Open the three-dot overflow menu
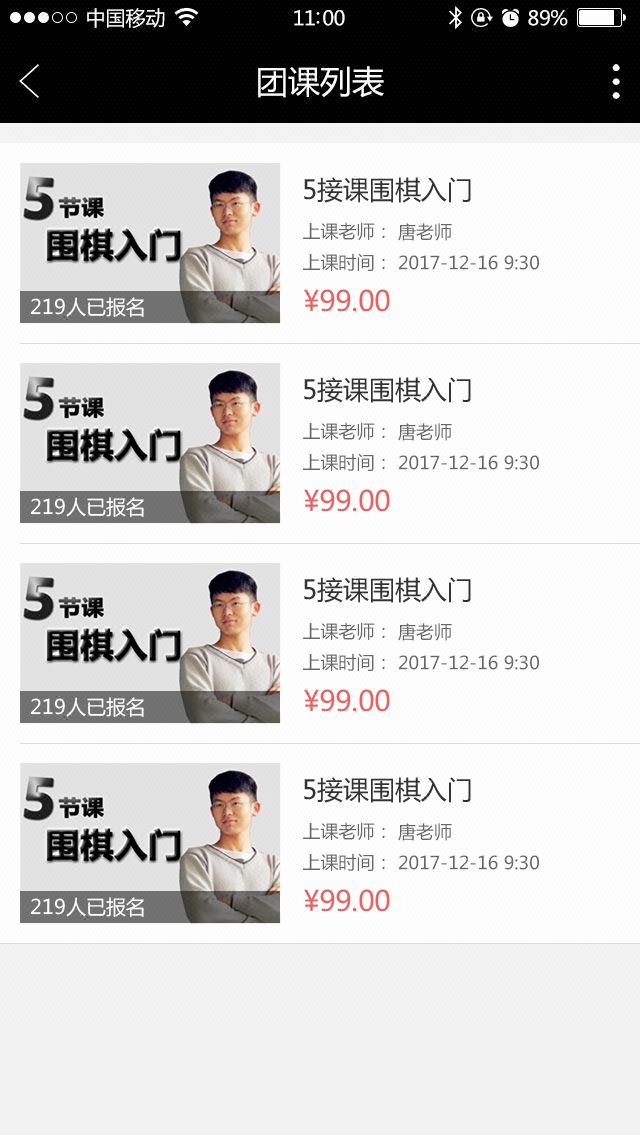The height and width of the screenshot is (1135, 640). (615, 82)
